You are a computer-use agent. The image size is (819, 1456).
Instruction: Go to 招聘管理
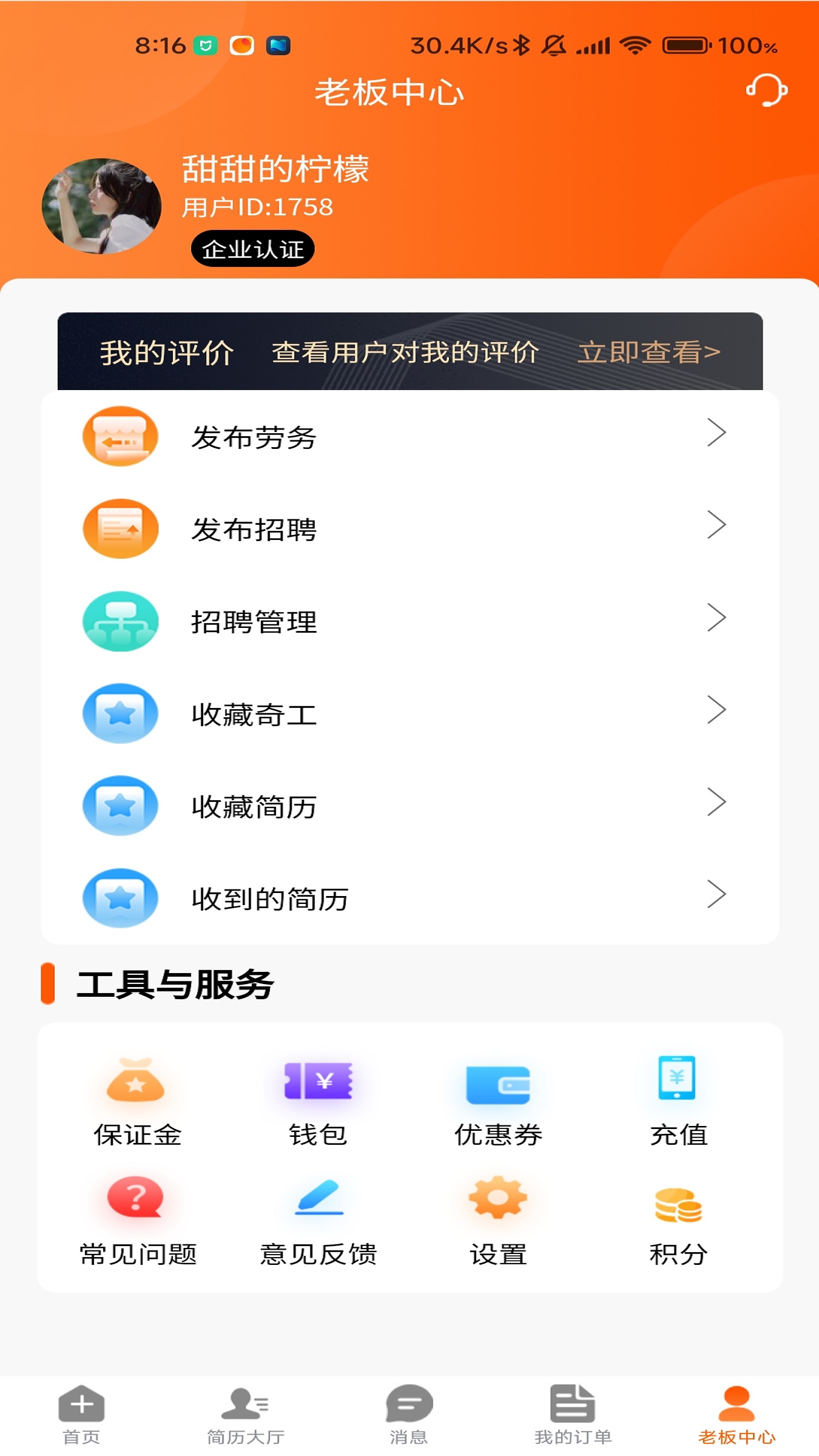409,621
